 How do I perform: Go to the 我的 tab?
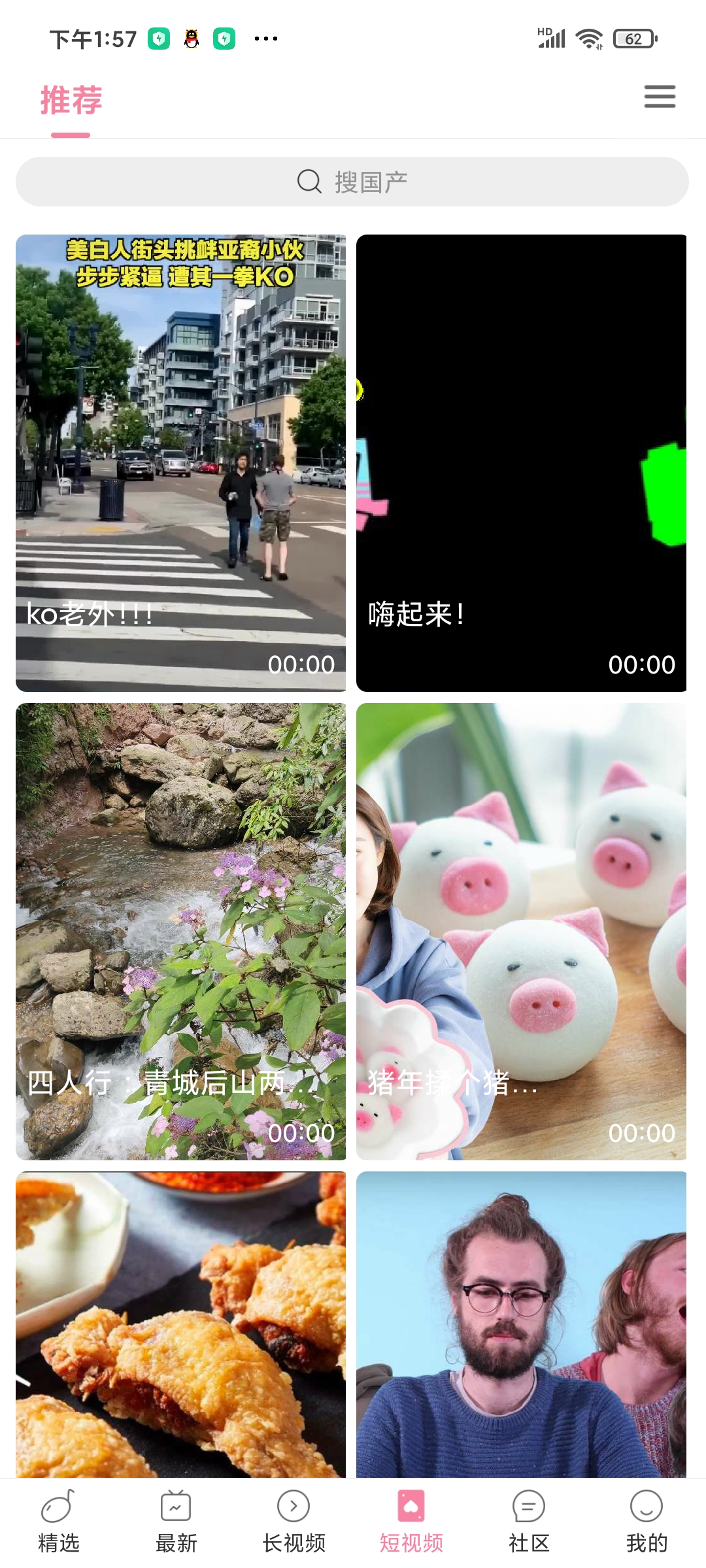coord(647,1522)
